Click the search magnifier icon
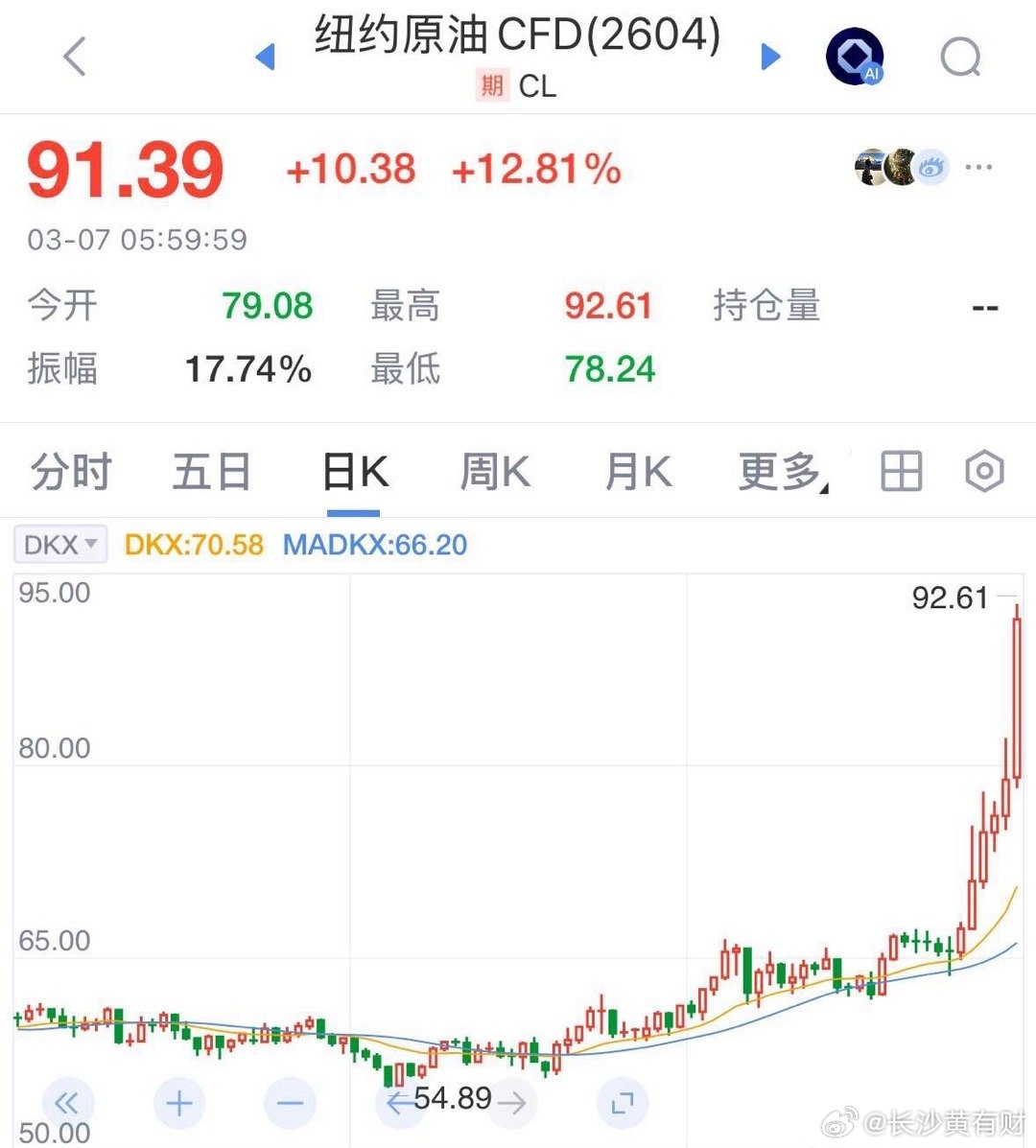This screenshot has width=1036, height=1148. click(x=960, y=56)
